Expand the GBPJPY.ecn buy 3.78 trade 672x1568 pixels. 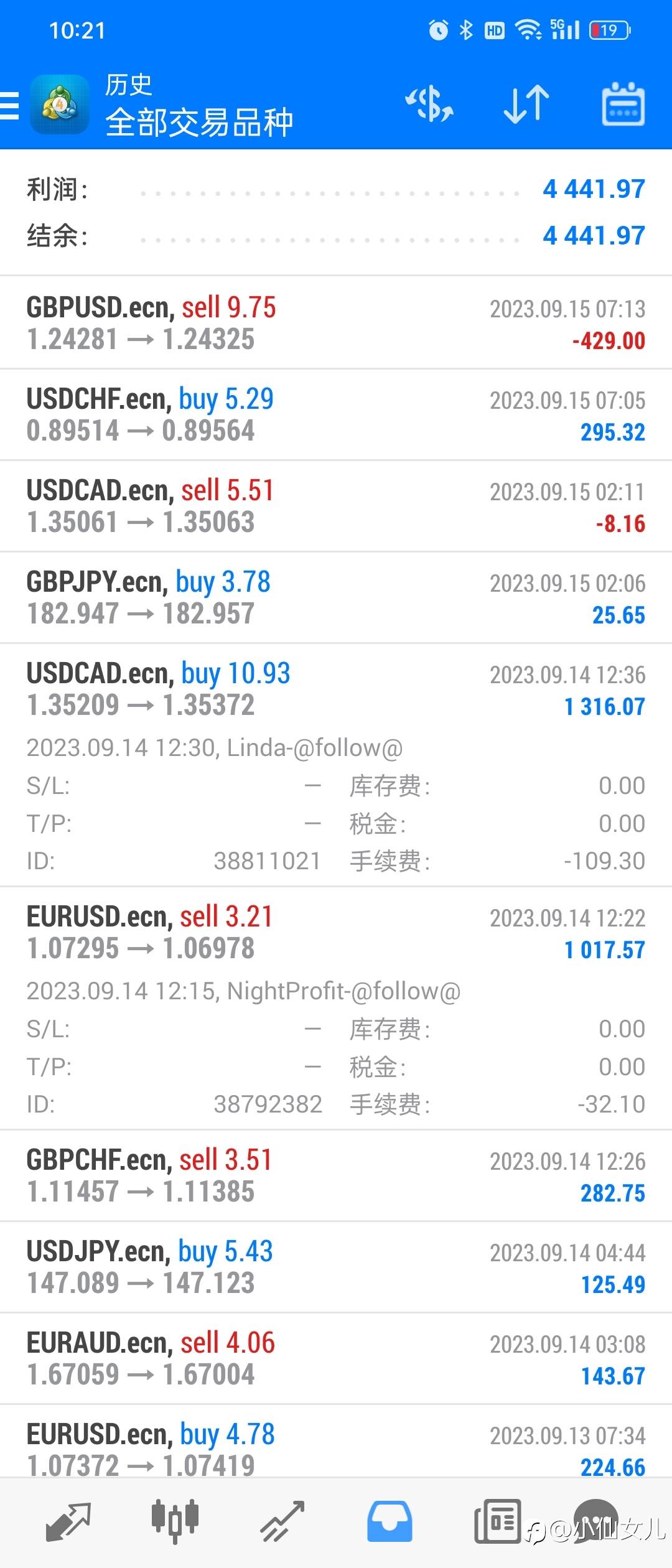(336, 597)
